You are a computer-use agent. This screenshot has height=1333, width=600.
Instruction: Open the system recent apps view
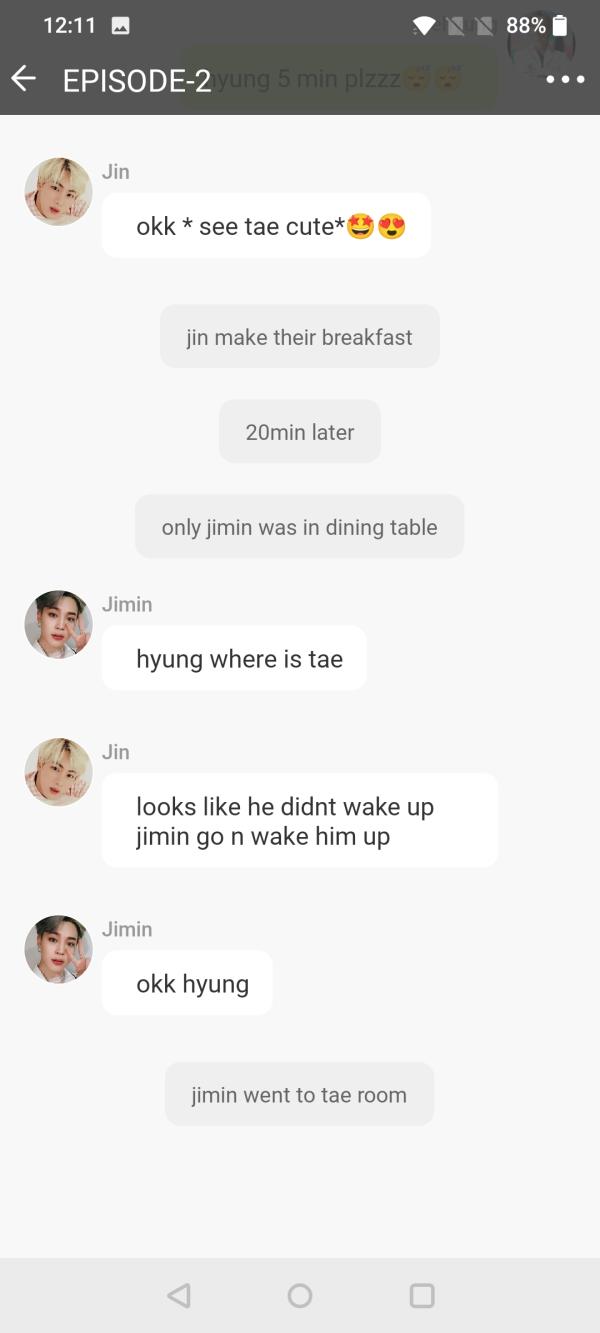click(422, 1296)
